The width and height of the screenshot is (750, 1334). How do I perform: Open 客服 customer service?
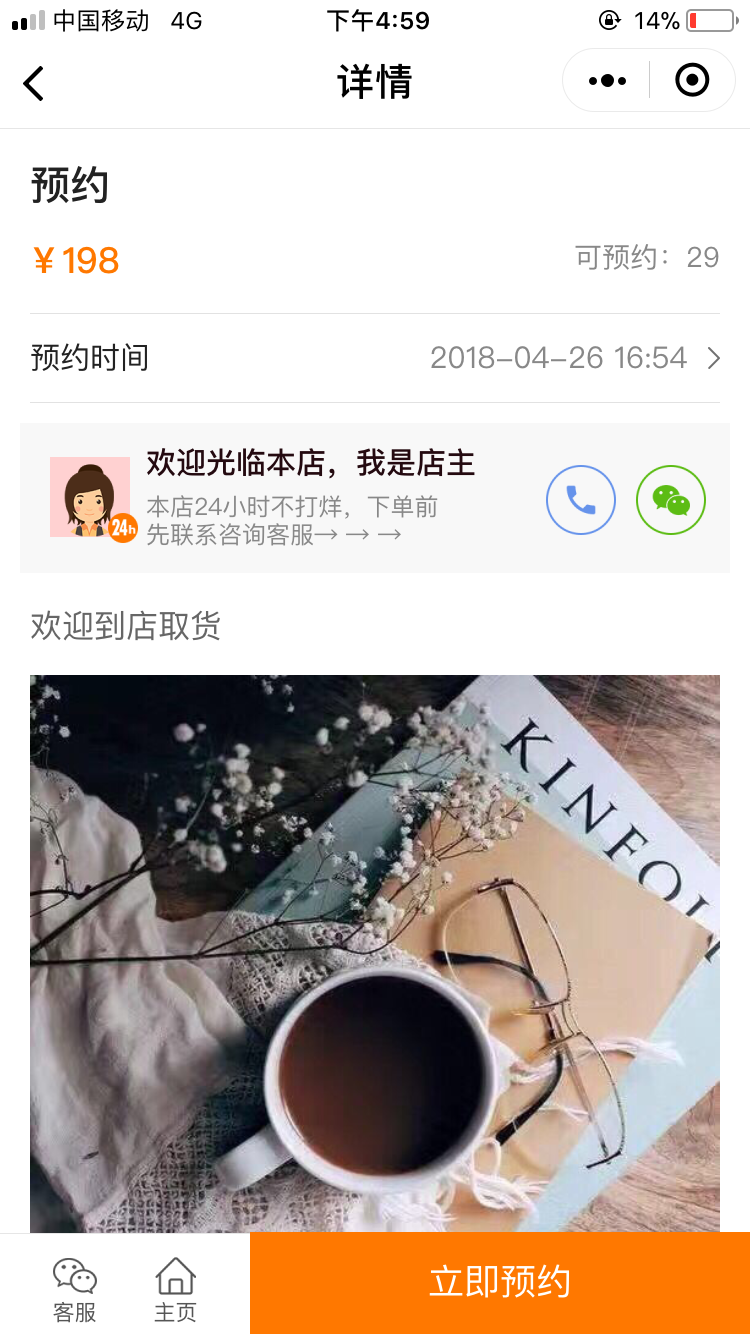(x=75, y=1290)
